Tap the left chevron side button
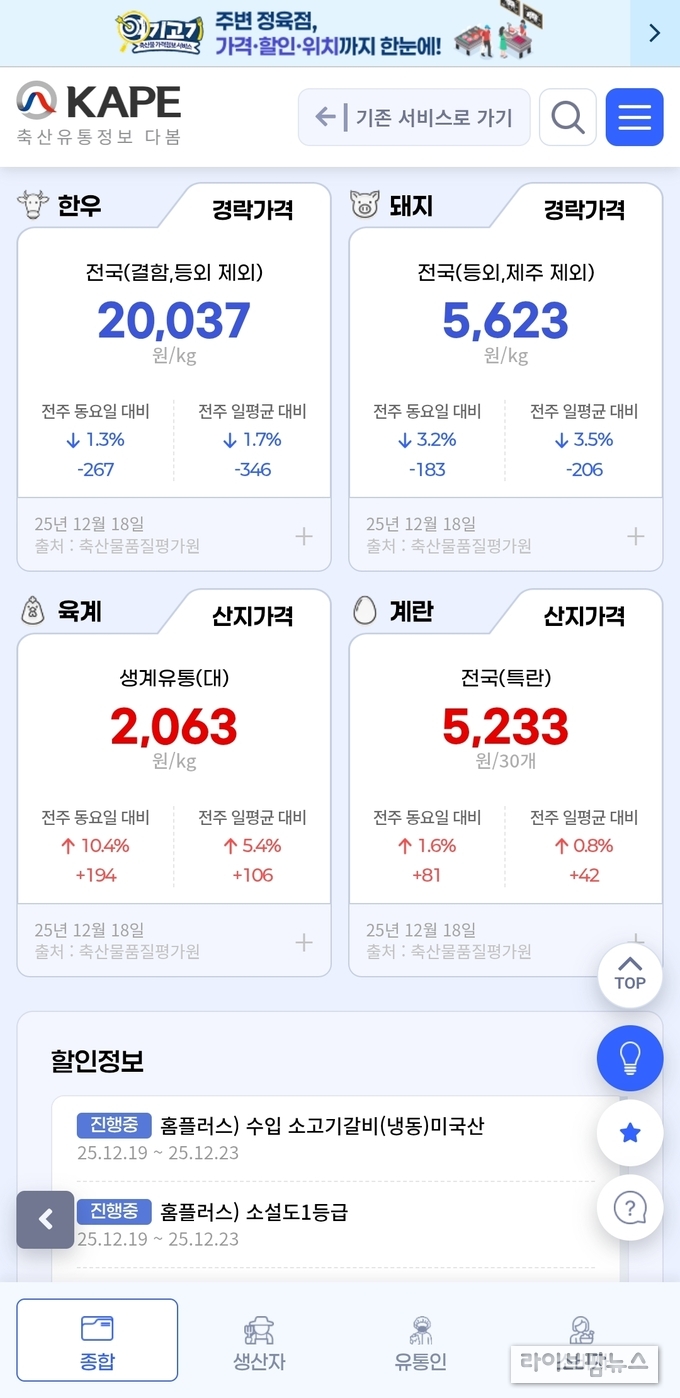The width and height of the screenshot is (680, 1398). [x=45, y=1219]
